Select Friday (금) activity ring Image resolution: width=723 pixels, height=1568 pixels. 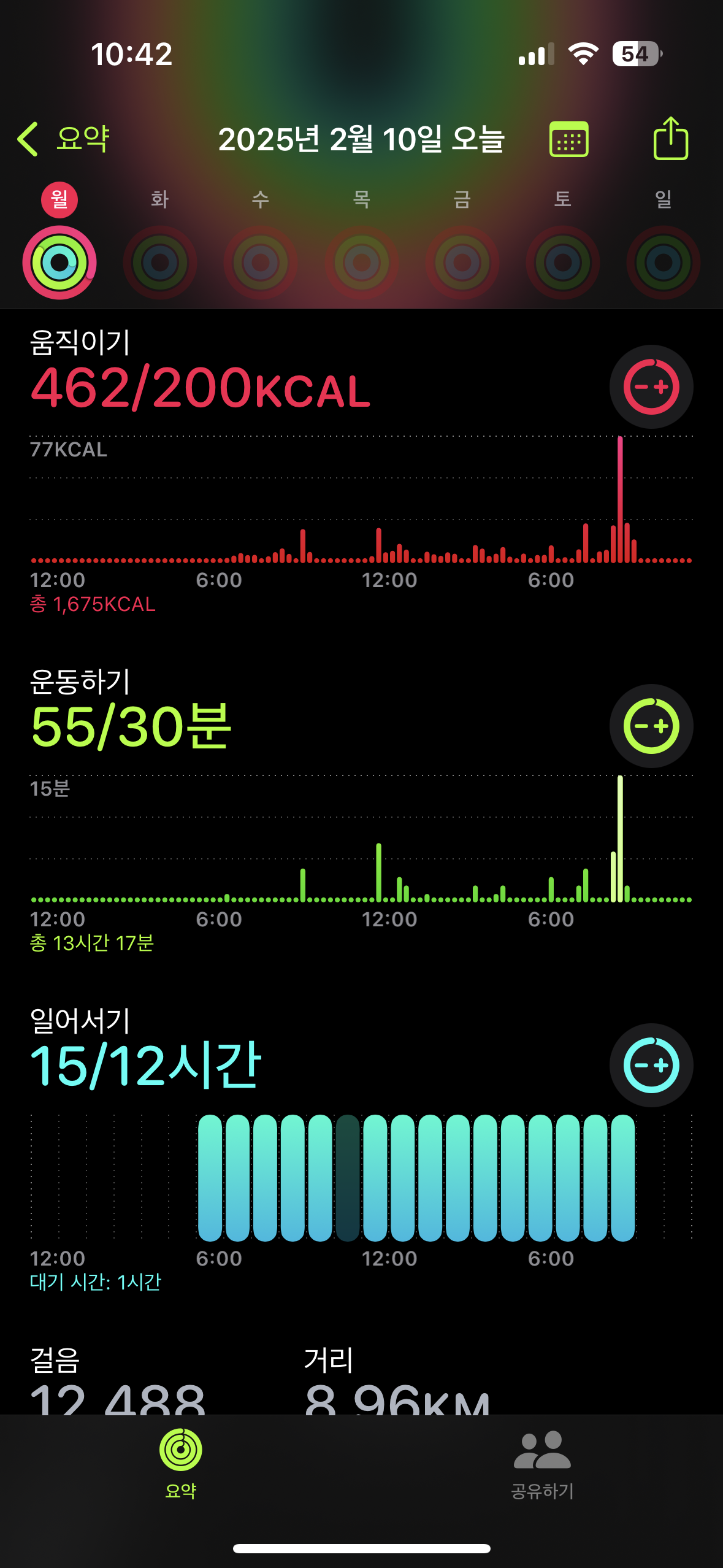pos(462,263)
